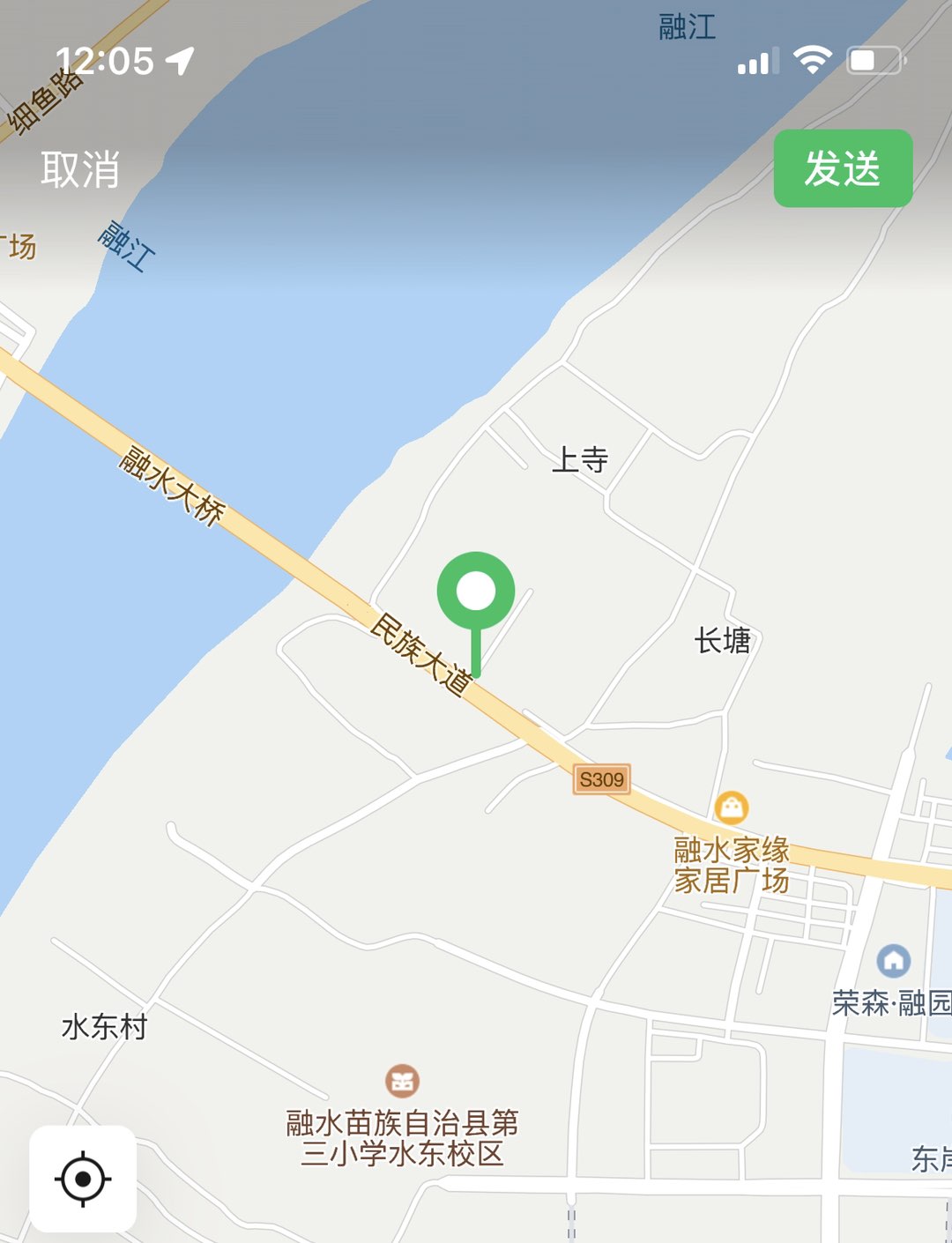Send the location with 发送 button

[x=843, y=168]
